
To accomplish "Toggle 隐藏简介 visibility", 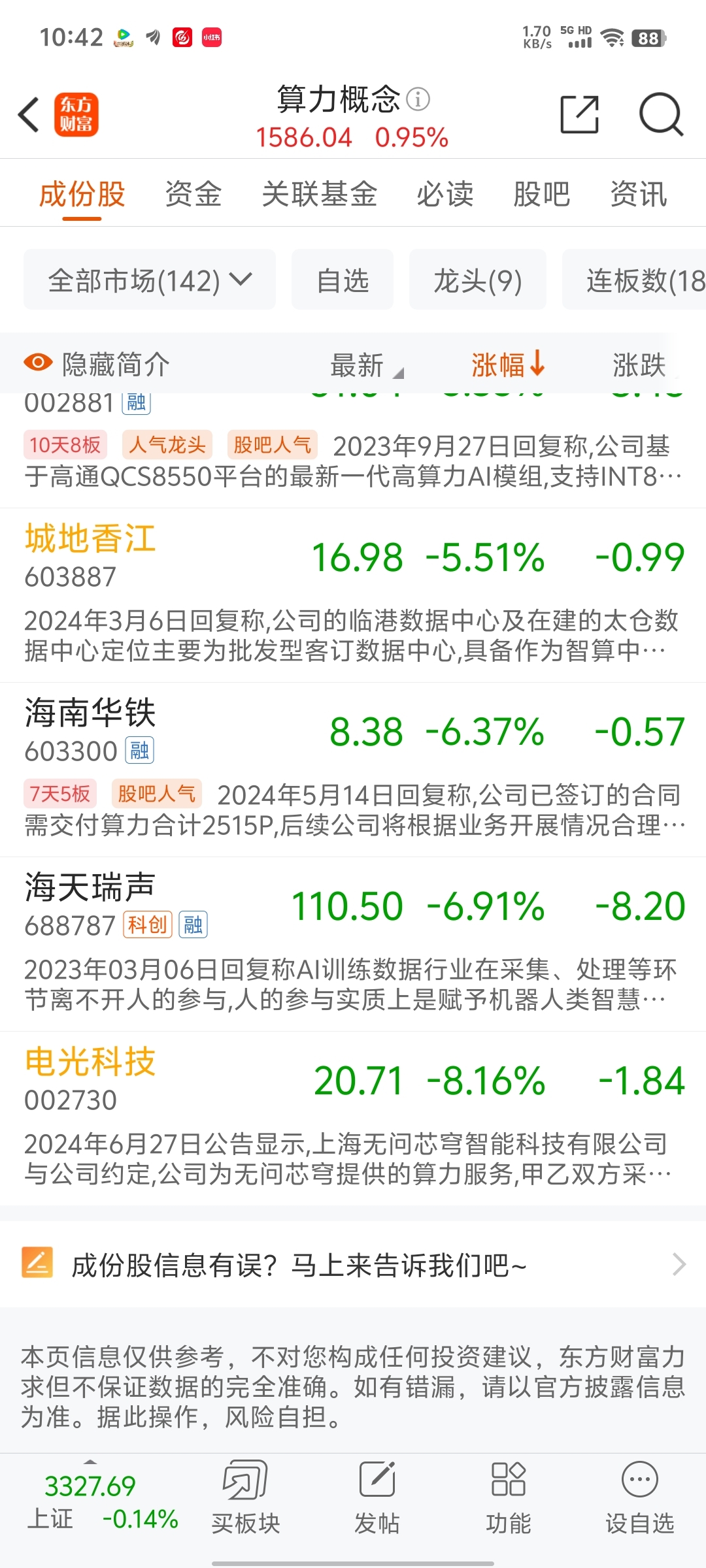I will [x=97, y=364].
